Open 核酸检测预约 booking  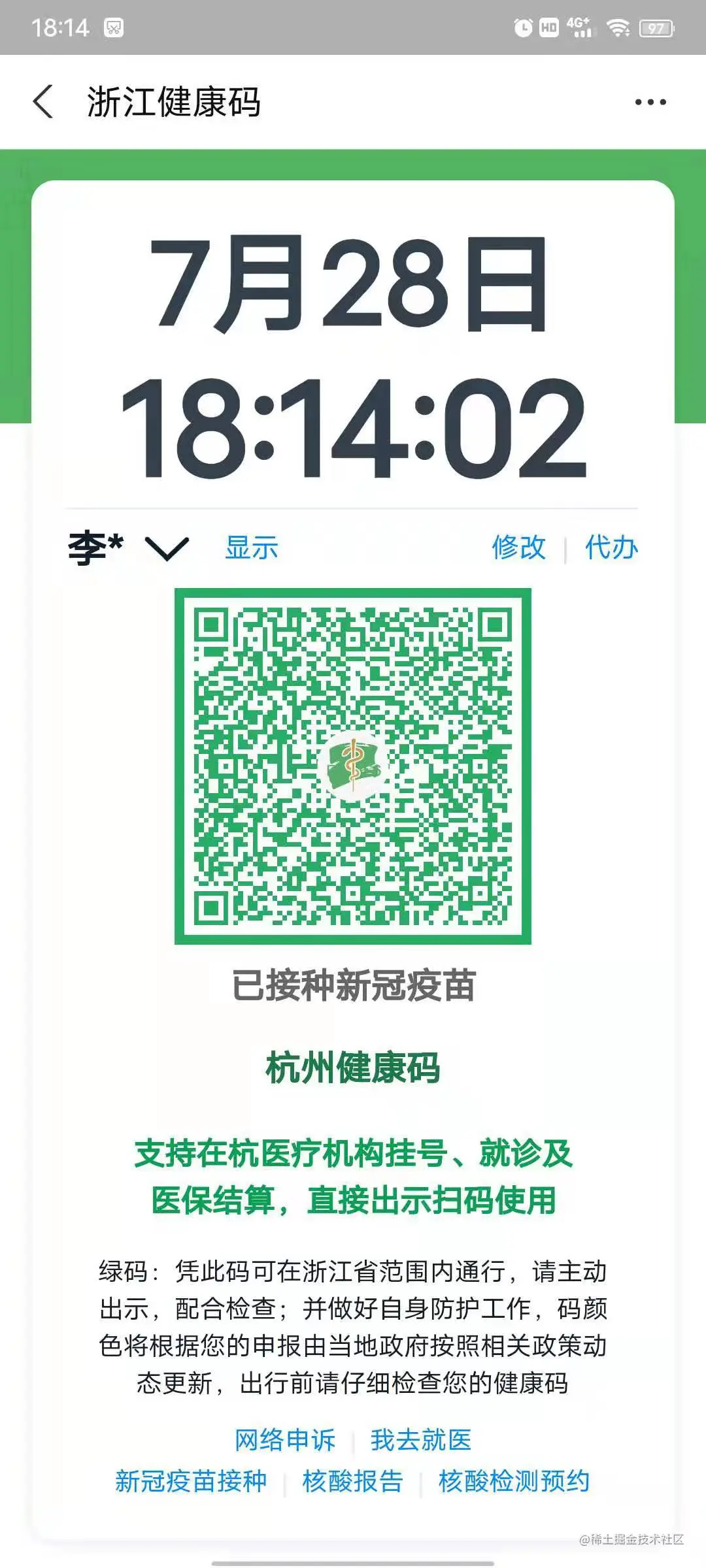coord(514,1482)
